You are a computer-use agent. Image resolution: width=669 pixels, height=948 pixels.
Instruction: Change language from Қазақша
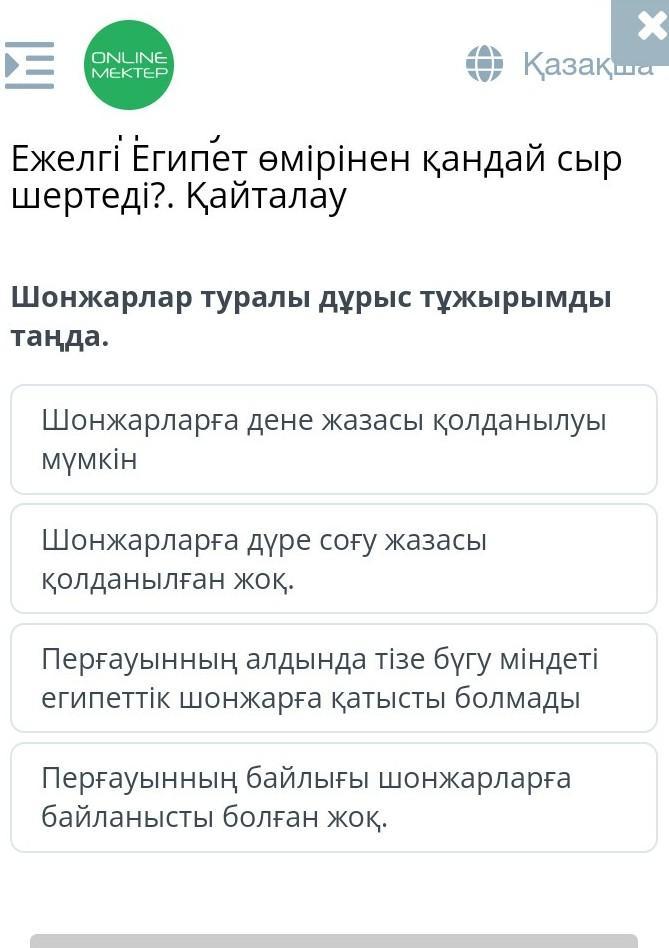pos(558,64)
